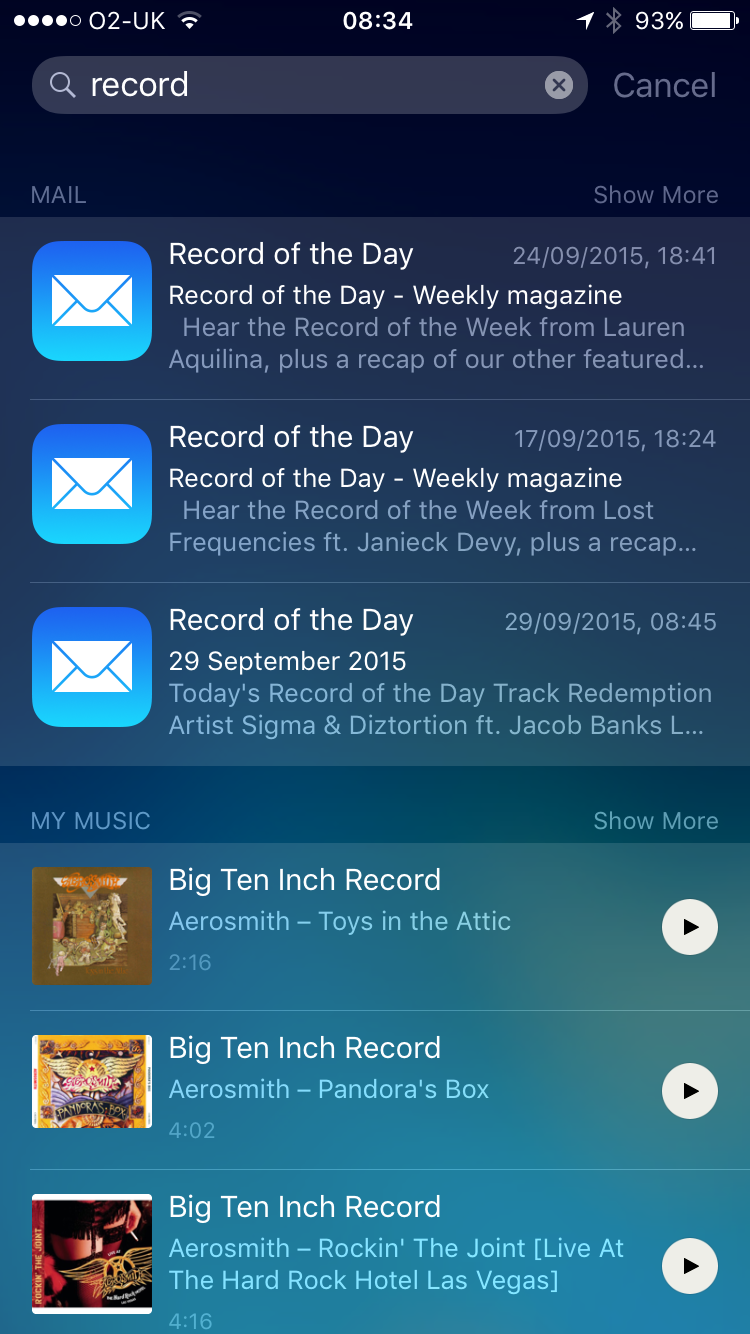
Task: Show more Mail results
Action: click(x=655, y=195)
